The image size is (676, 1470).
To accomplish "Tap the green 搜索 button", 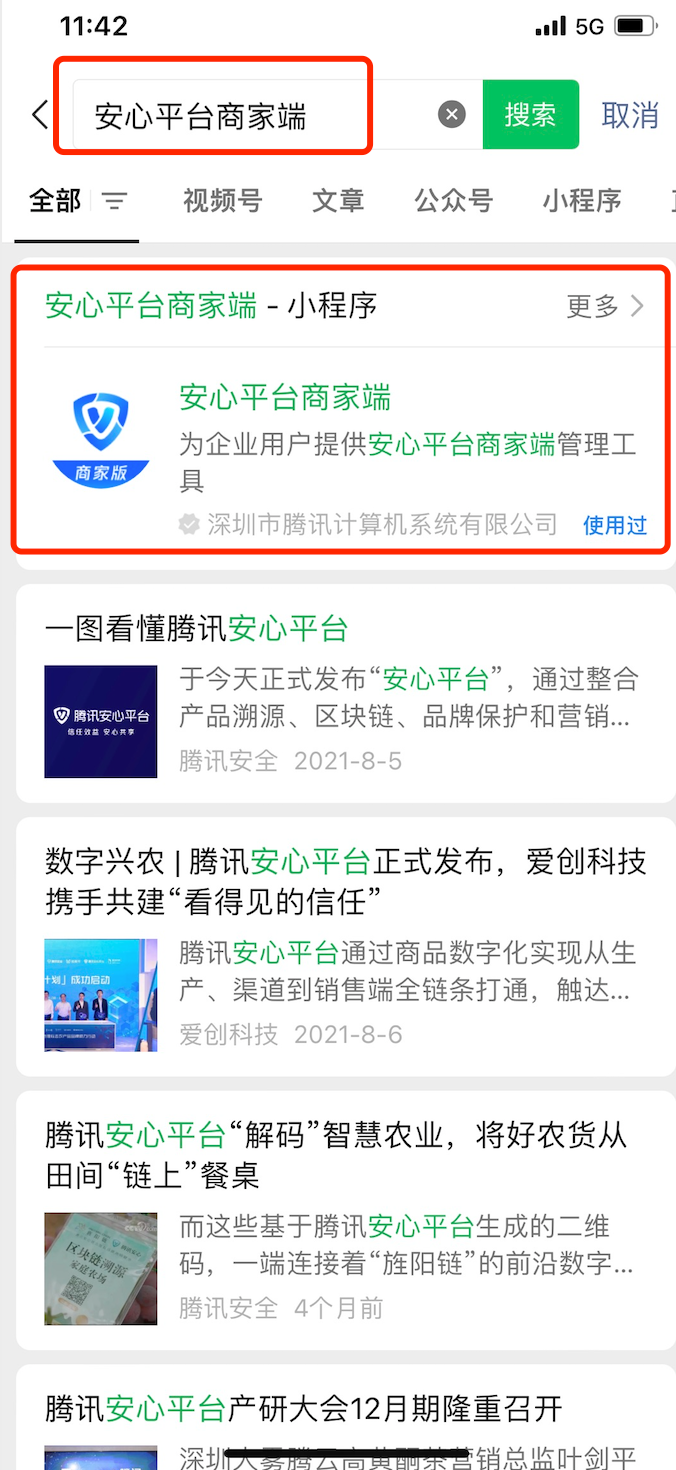I will [530, 115].
